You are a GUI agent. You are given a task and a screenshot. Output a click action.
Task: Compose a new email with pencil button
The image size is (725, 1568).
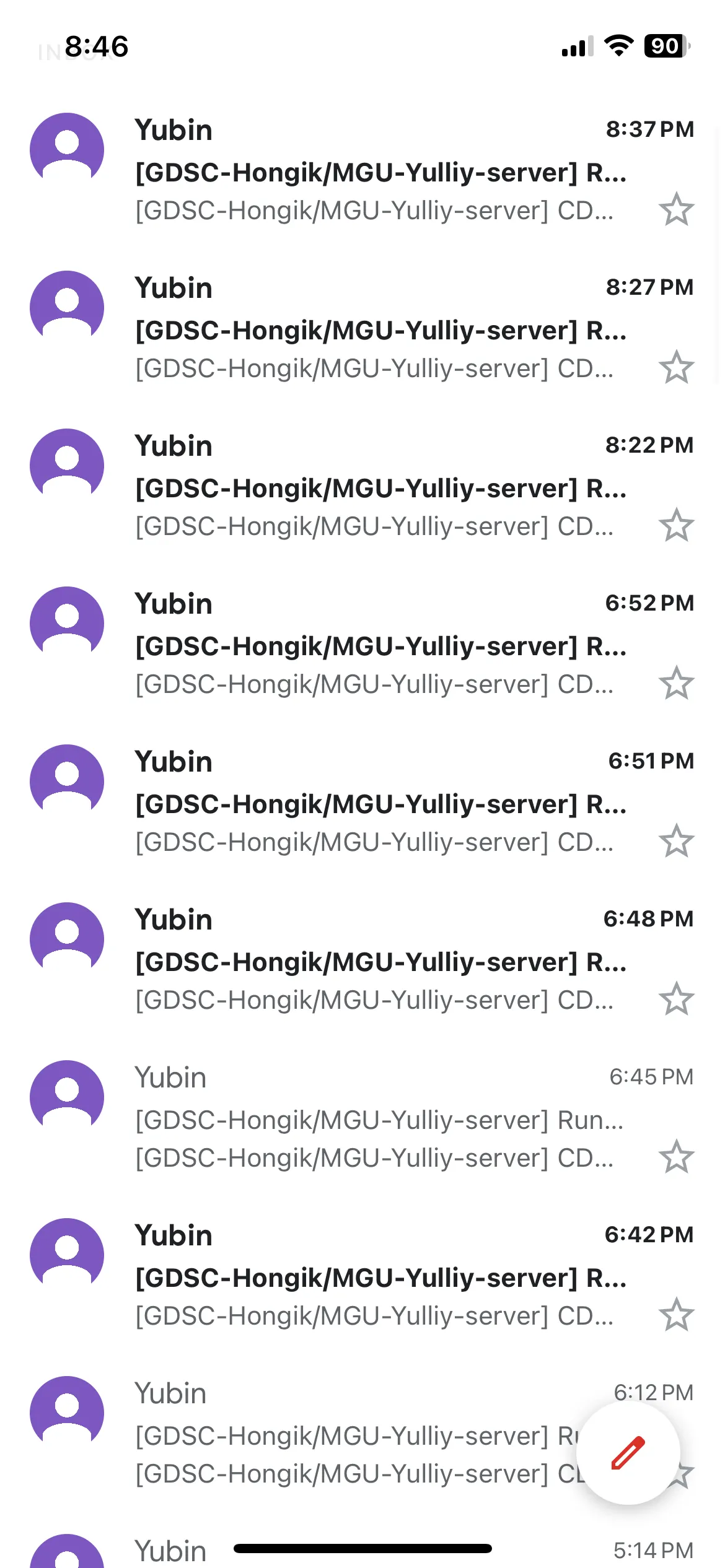(628, 1453)
